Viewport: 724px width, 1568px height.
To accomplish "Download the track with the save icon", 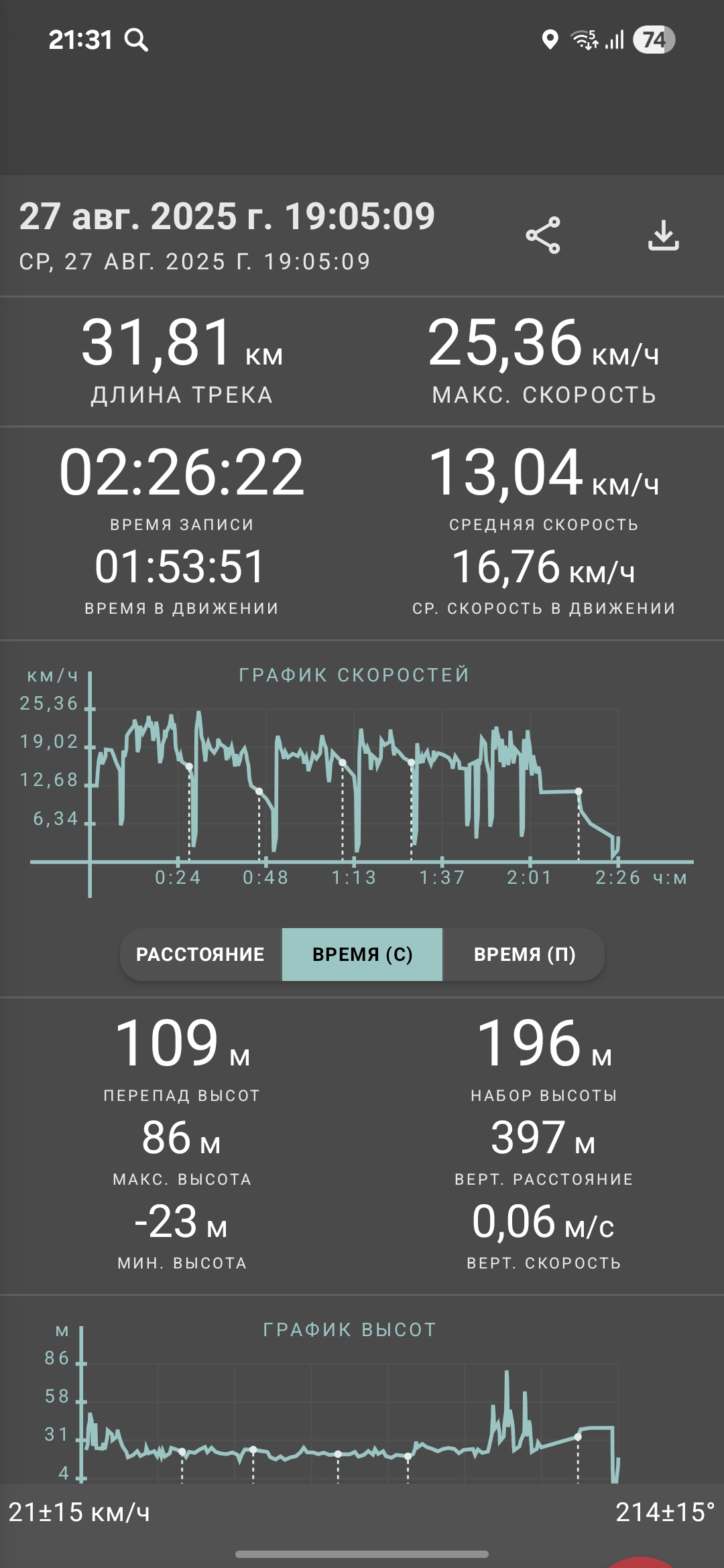I will pos(664,235).
